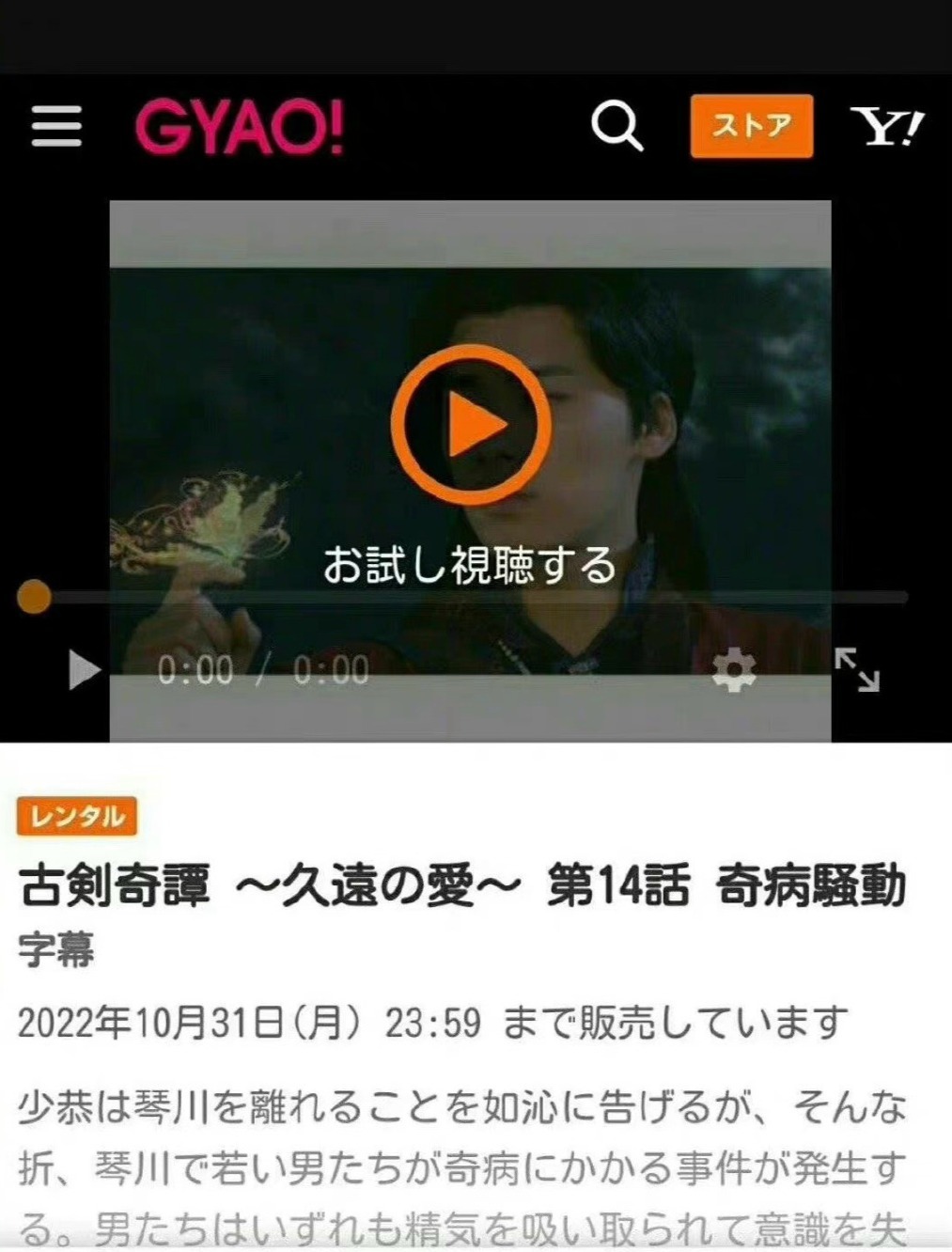Tap the video seek bar handle
952x1252 pixels.
(34, 597)
